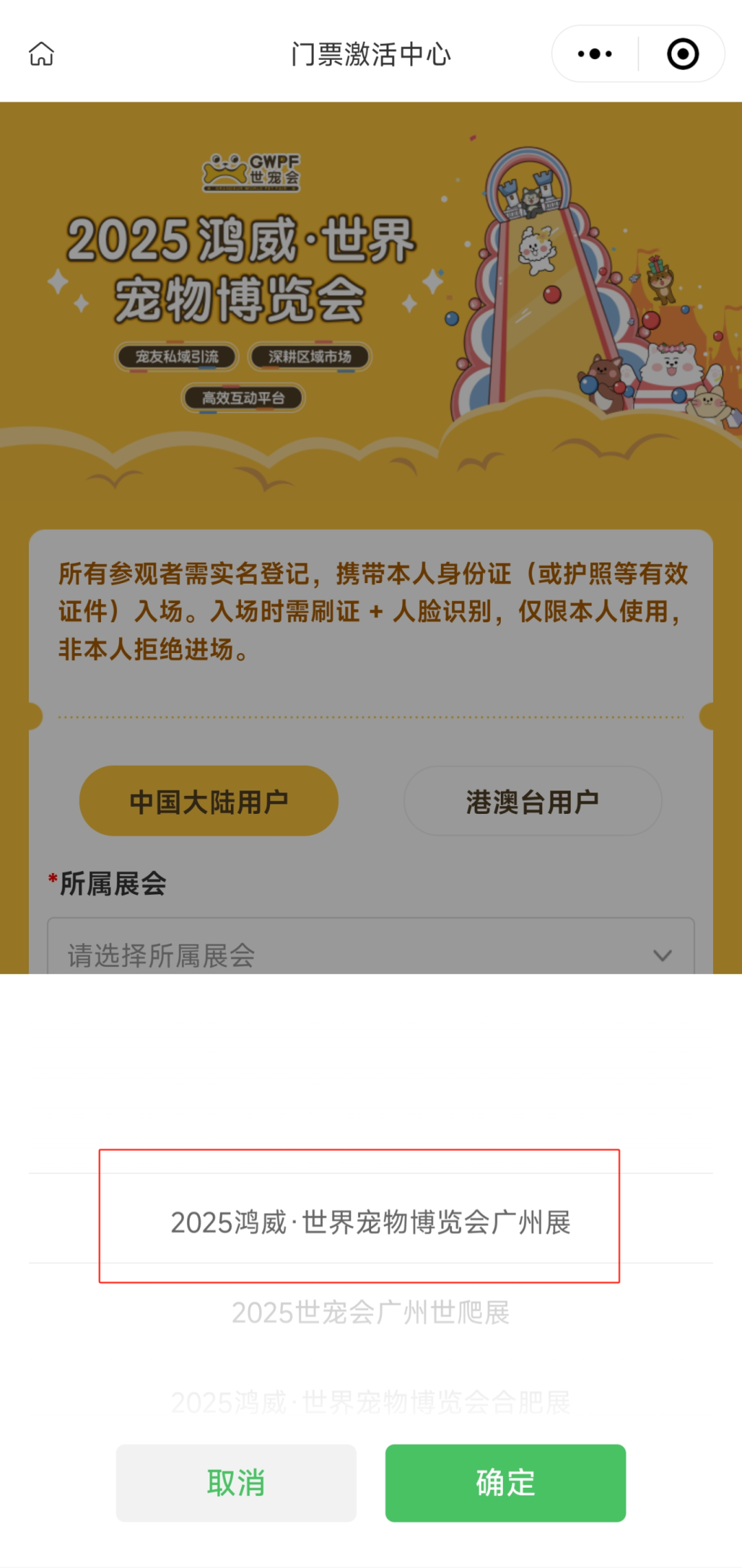Pick 2025鸿威·世界宠物博览会广州展 option
The width and height of the screenshot is (742, 1568).
[370, 1223]
